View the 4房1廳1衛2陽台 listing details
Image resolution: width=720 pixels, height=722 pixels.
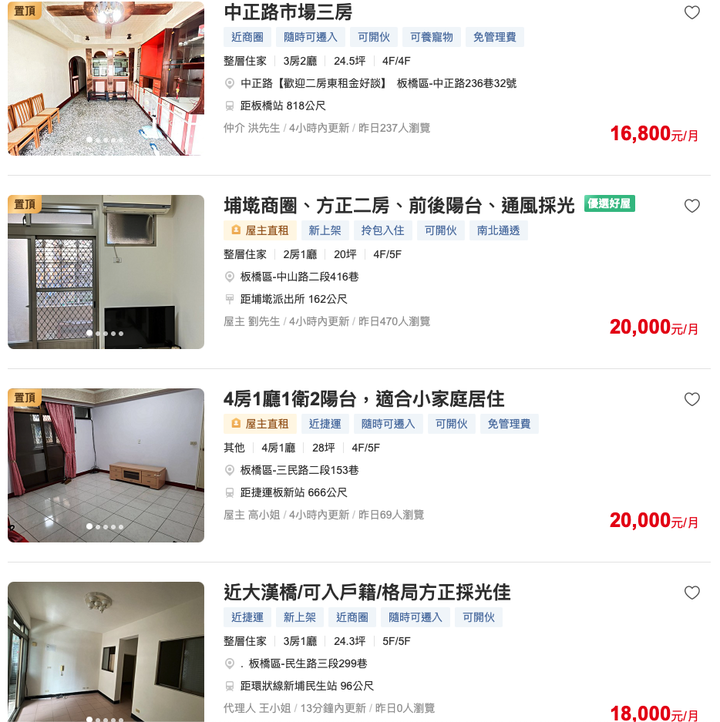coord(364,399)
